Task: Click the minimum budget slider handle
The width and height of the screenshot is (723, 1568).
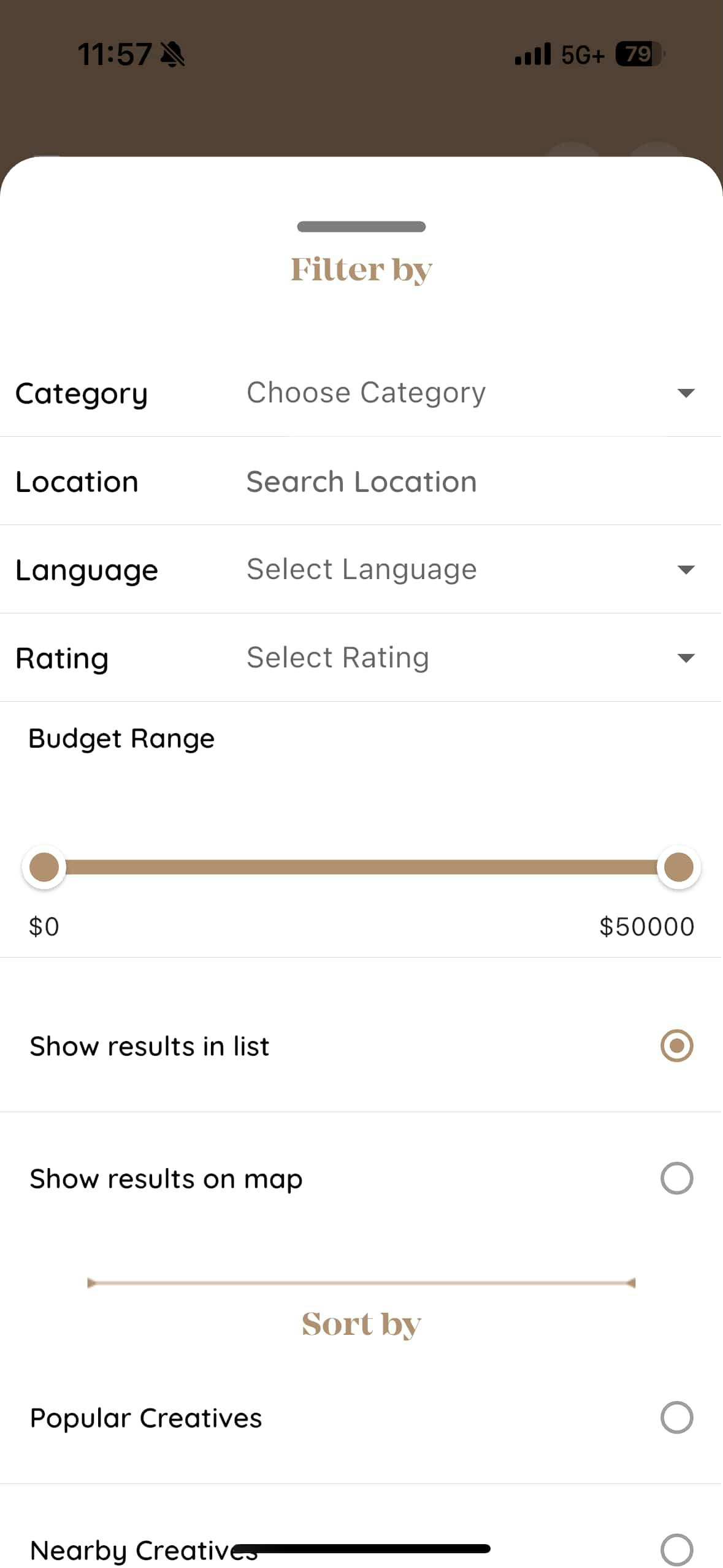Action: tap(44, 867)
